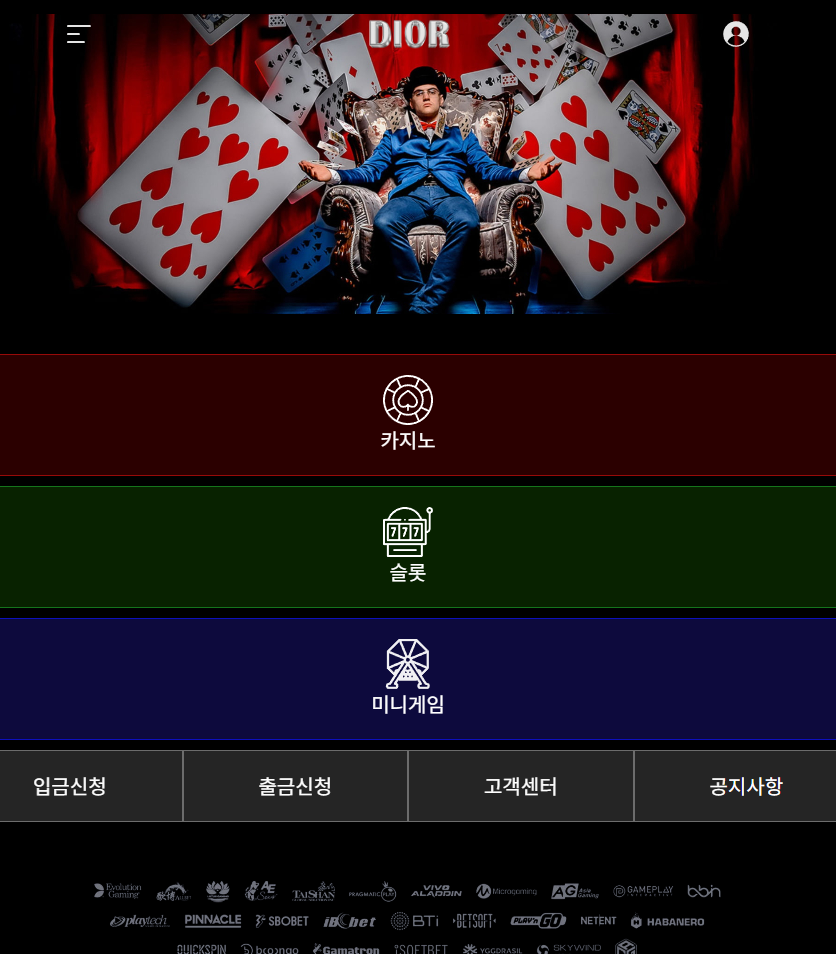Open the 슬롯 section
This screenshot has height=954, width=836.
(408, 546)
